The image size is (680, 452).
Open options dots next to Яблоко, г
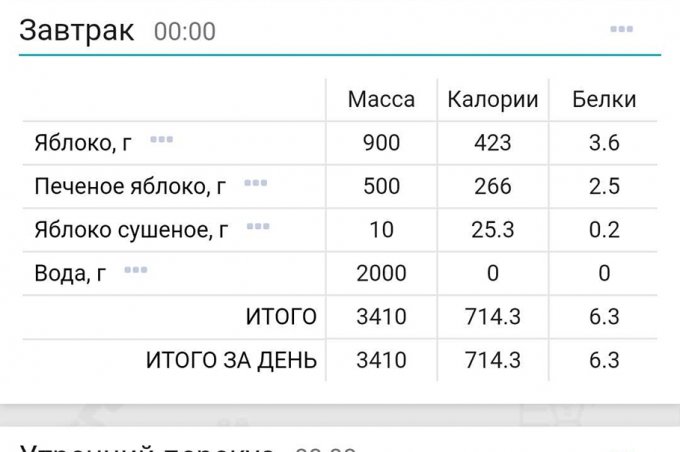click(x=161, y=140)
